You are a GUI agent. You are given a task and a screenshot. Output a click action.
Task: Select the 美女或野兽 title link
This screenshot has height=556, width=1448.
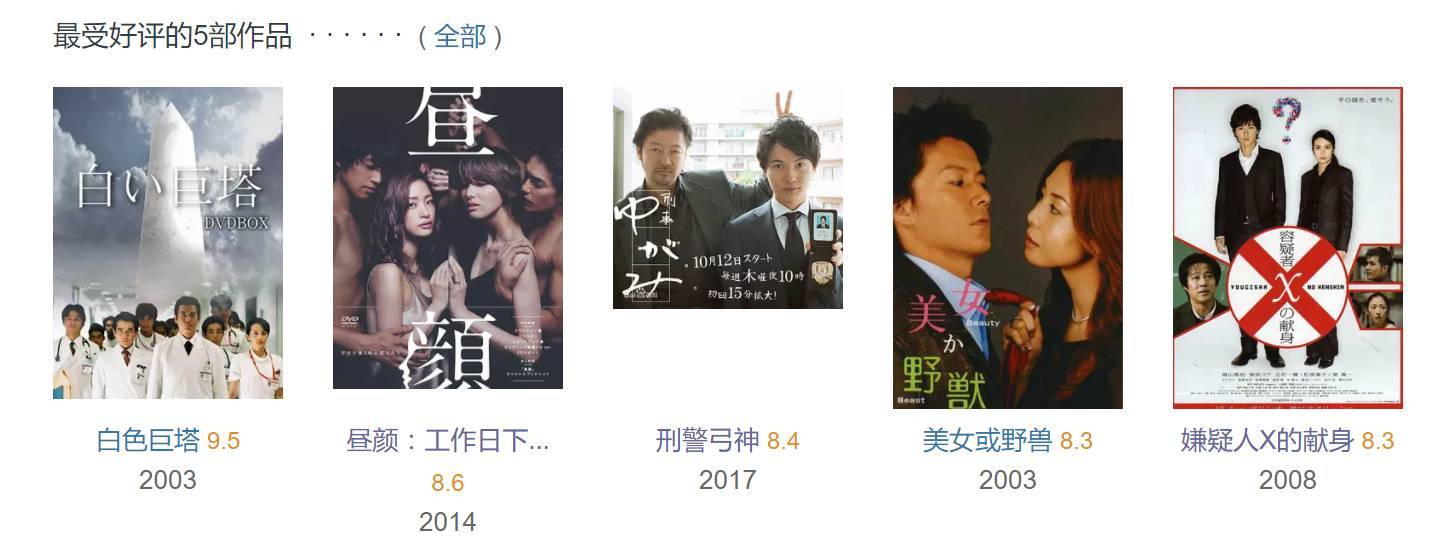click(987, 440)
